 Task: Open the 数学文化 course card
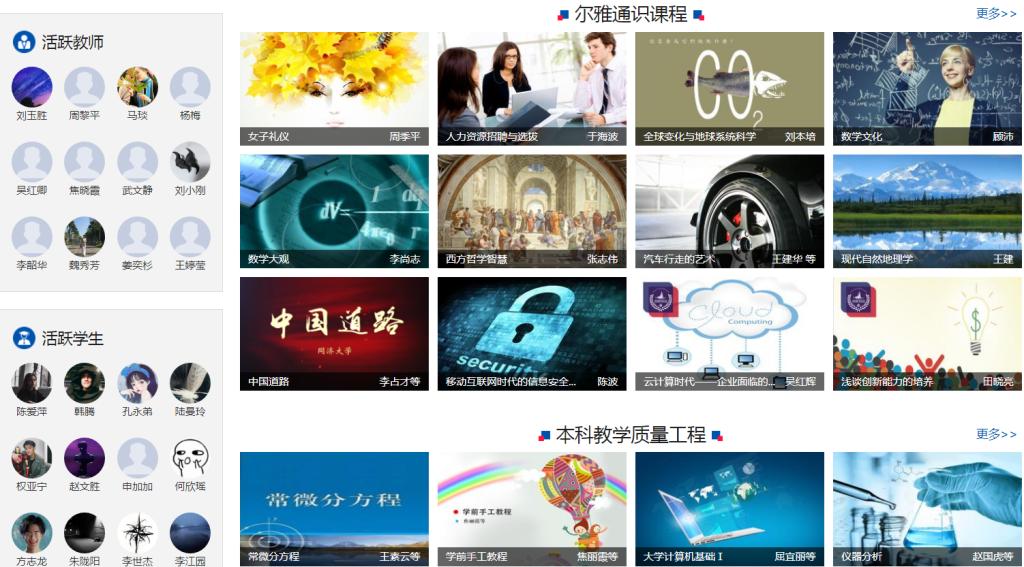927,88
